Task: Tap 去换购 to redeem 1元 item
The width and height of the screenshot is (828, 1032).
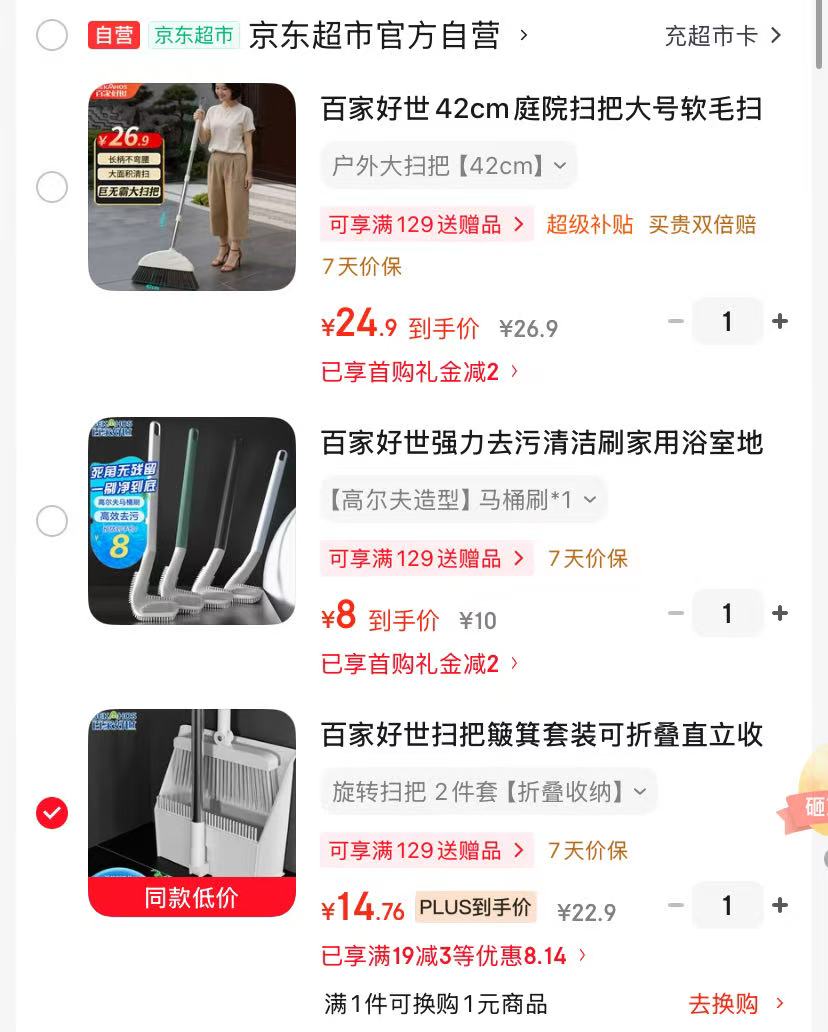Action: (736, 1004)
